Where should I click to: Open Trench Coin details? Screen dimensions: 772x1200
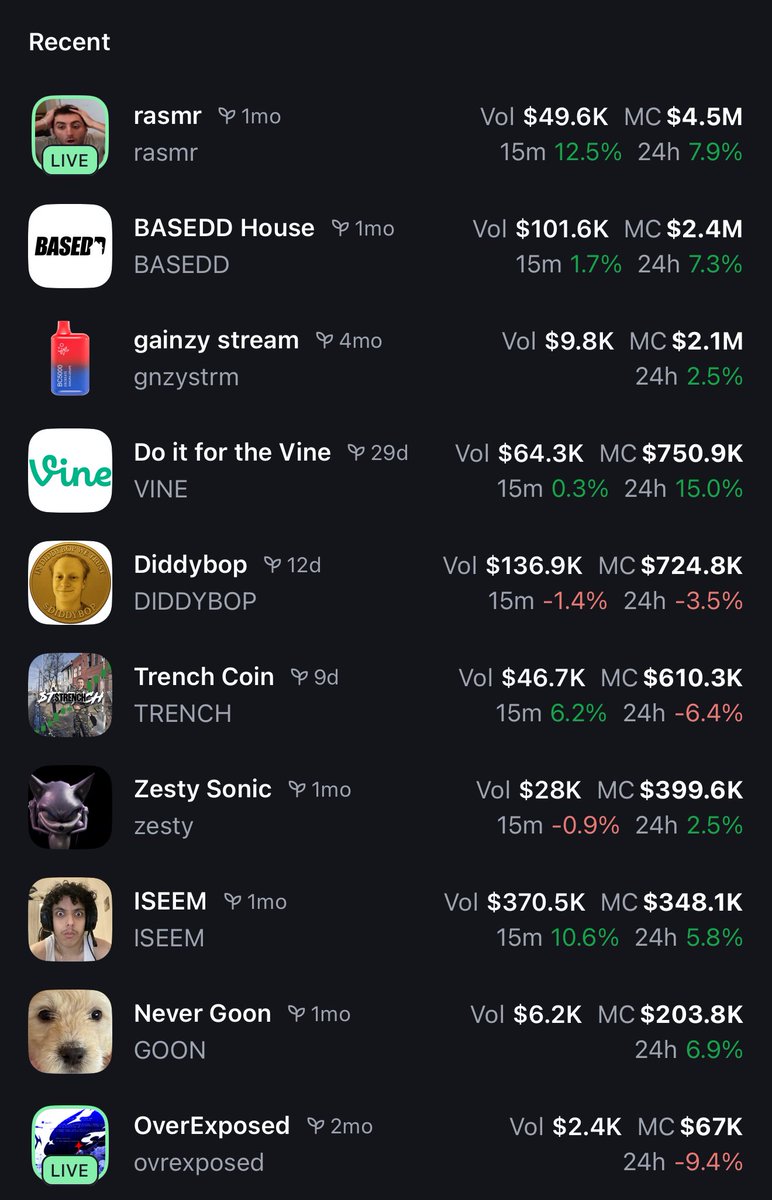tap(204, 677)
